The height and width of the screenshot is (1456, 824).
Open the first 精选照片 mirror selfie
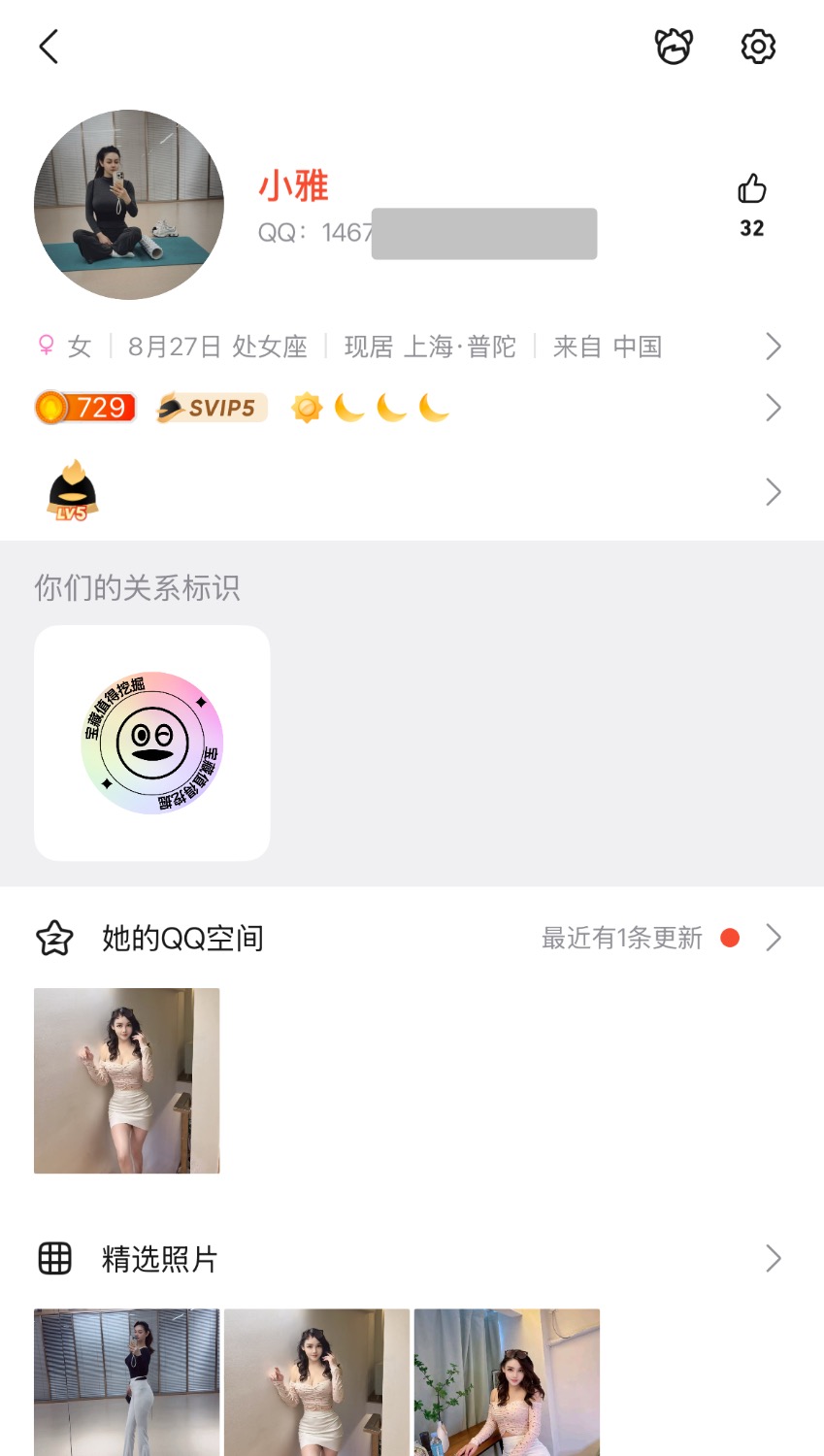tap(127, 1382)
